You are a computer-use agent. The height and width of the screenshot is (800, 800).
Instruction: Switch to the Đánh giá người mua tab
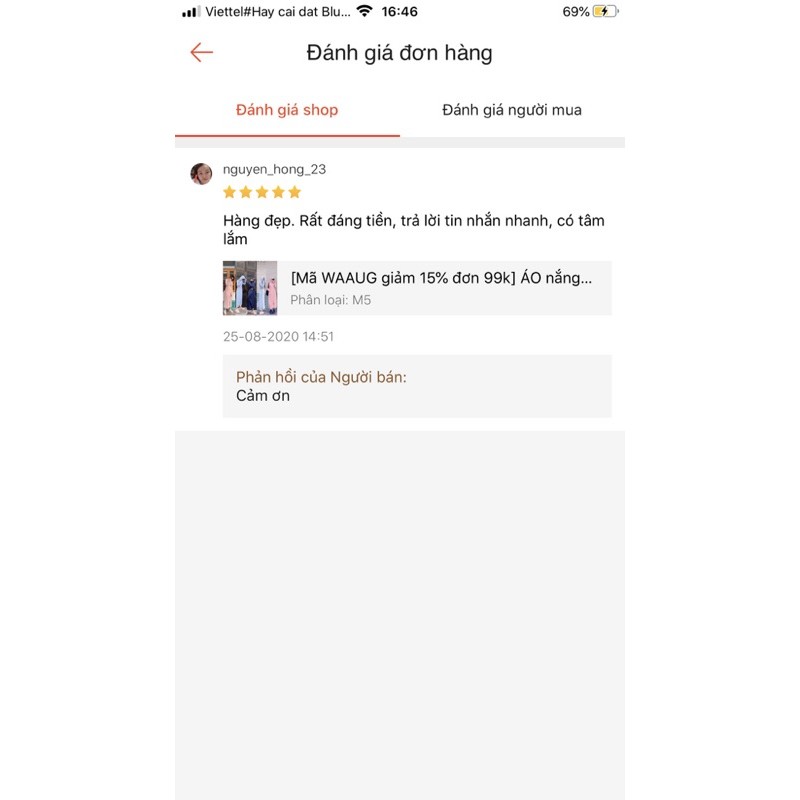click(512, 110)
